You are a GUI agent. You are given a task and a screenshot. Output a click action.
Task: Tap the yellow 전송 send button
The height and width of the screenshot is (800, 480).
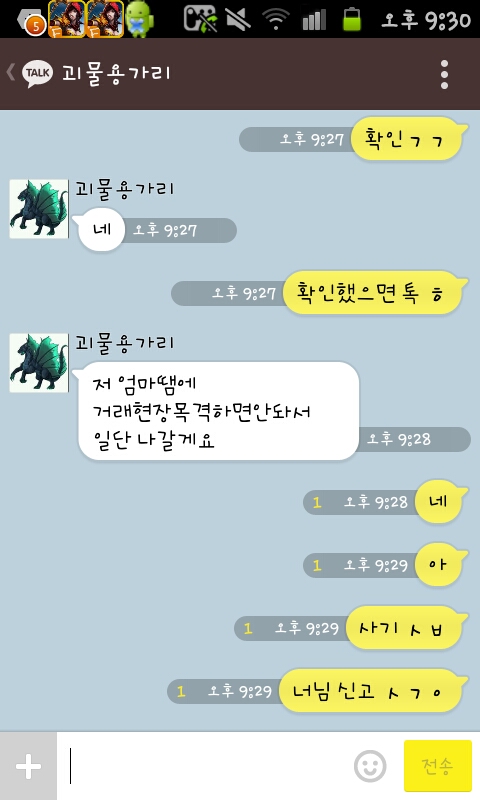pyautogui.click(x=438, y=766)
